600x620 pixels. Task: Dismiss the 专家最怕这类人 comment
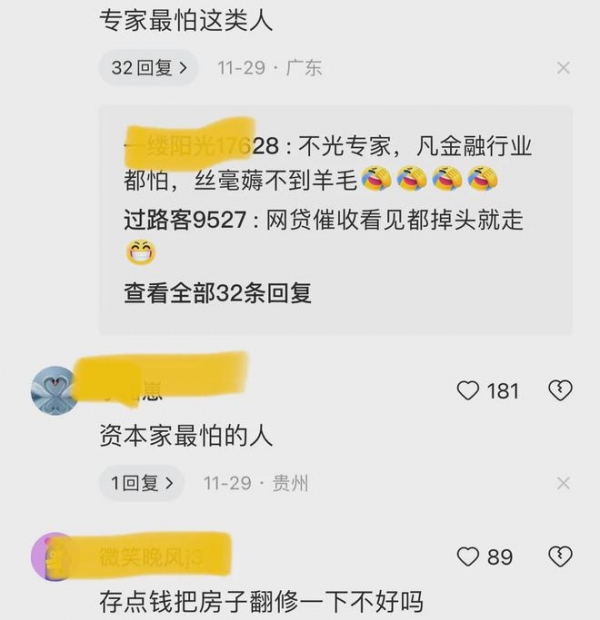click(563, 68)
